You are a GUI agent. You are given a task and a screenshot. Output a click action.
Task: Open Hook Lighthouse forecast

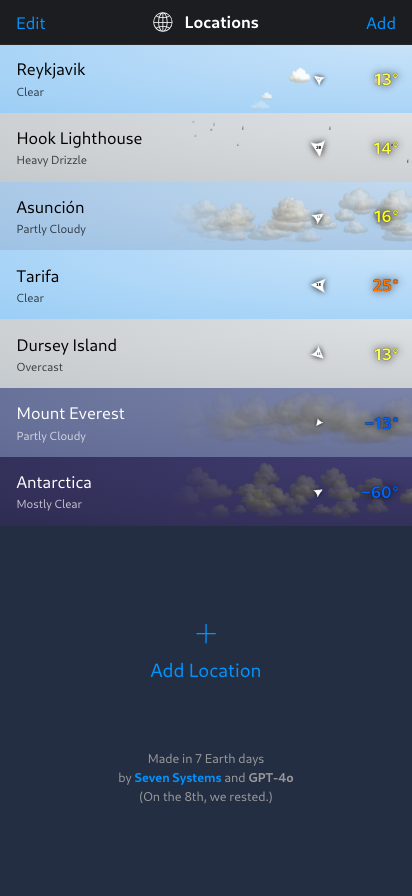tap(206, 148)
